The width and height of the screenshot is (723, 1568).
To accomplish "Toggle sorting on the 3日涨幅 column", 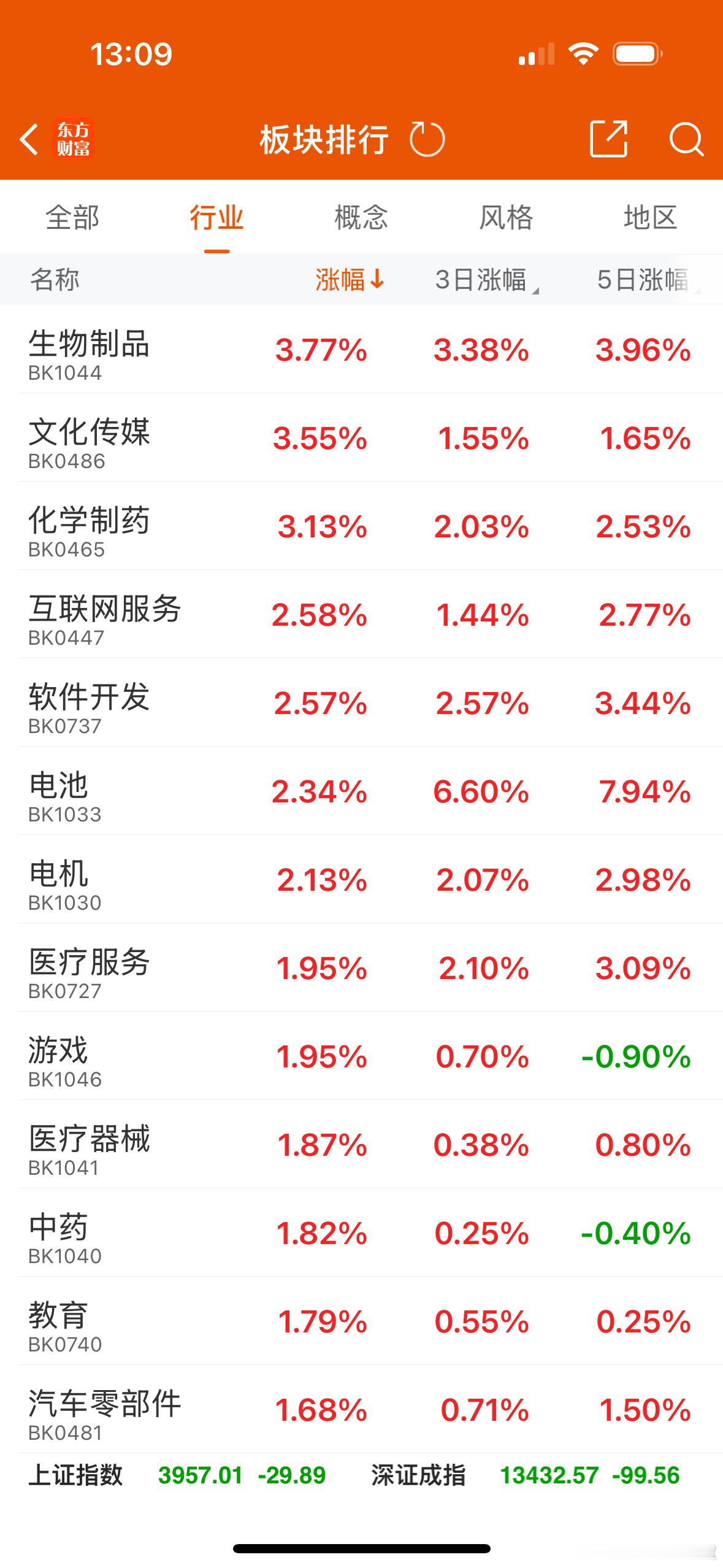I will click(x=480, y=280).
